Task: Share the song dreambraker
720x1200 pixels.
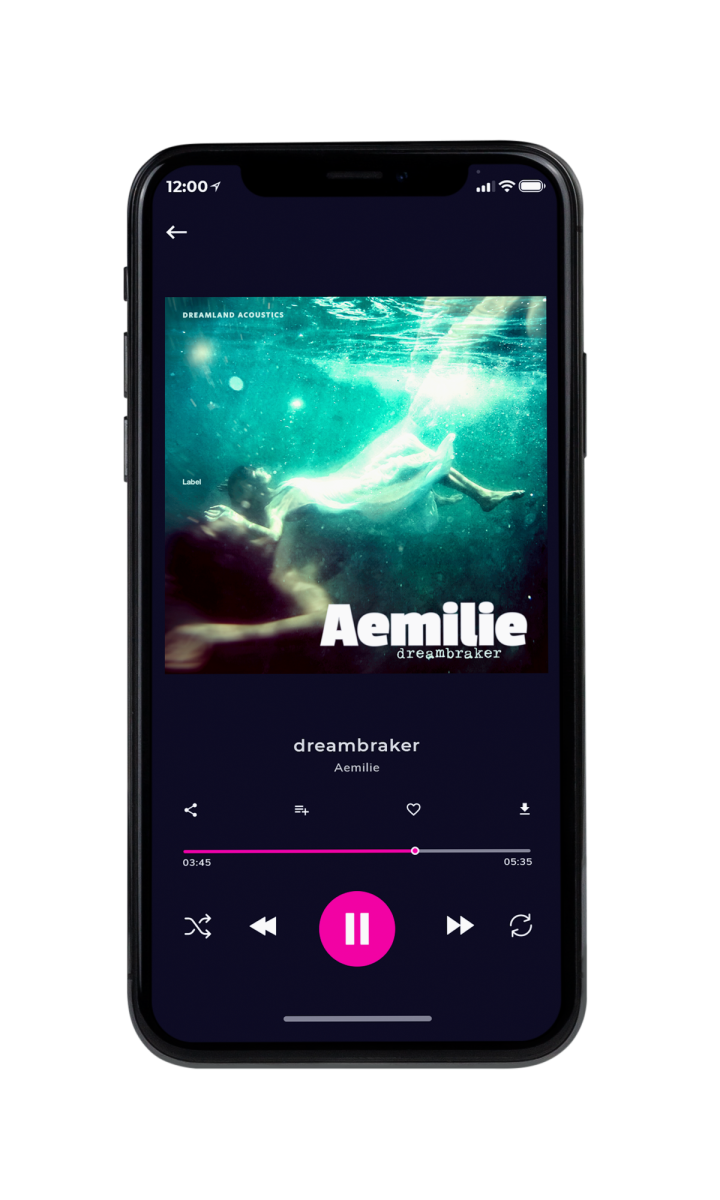Action: click(x=191, y=810)
